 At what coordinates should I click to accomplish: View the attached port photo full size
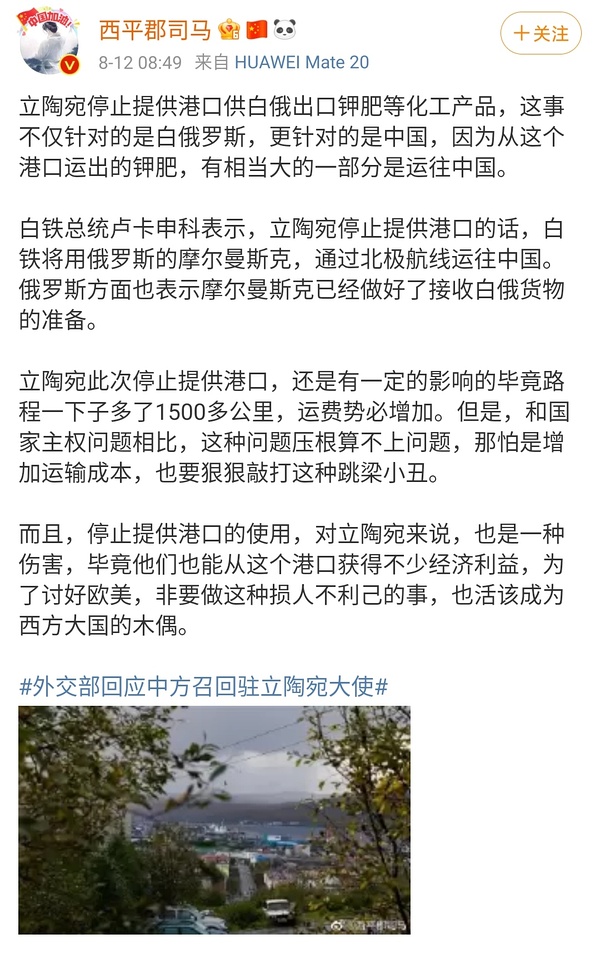point(214,820)
